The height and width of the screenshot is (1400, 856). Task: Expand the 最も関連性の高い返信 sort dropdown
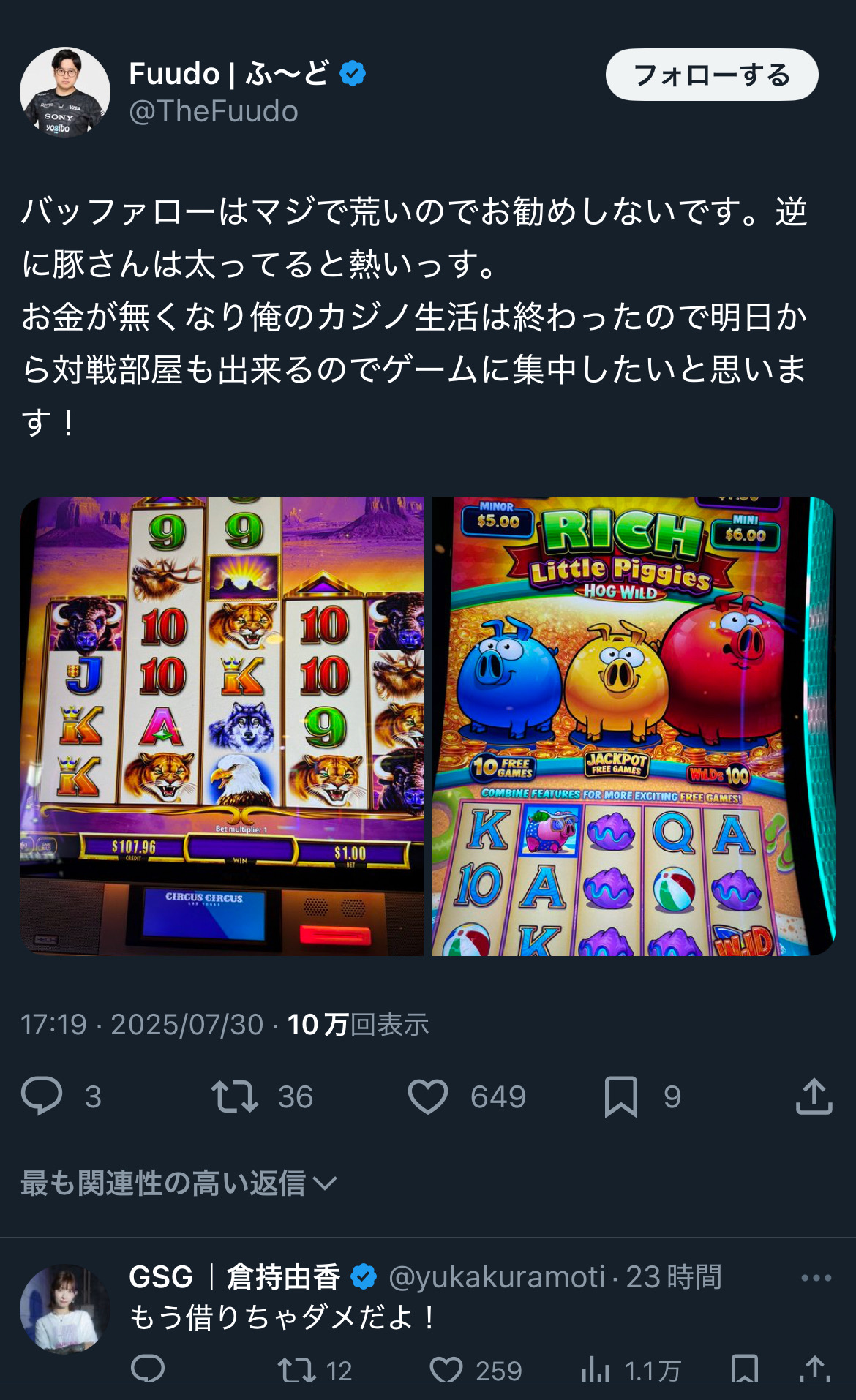tap(179, 1183)
